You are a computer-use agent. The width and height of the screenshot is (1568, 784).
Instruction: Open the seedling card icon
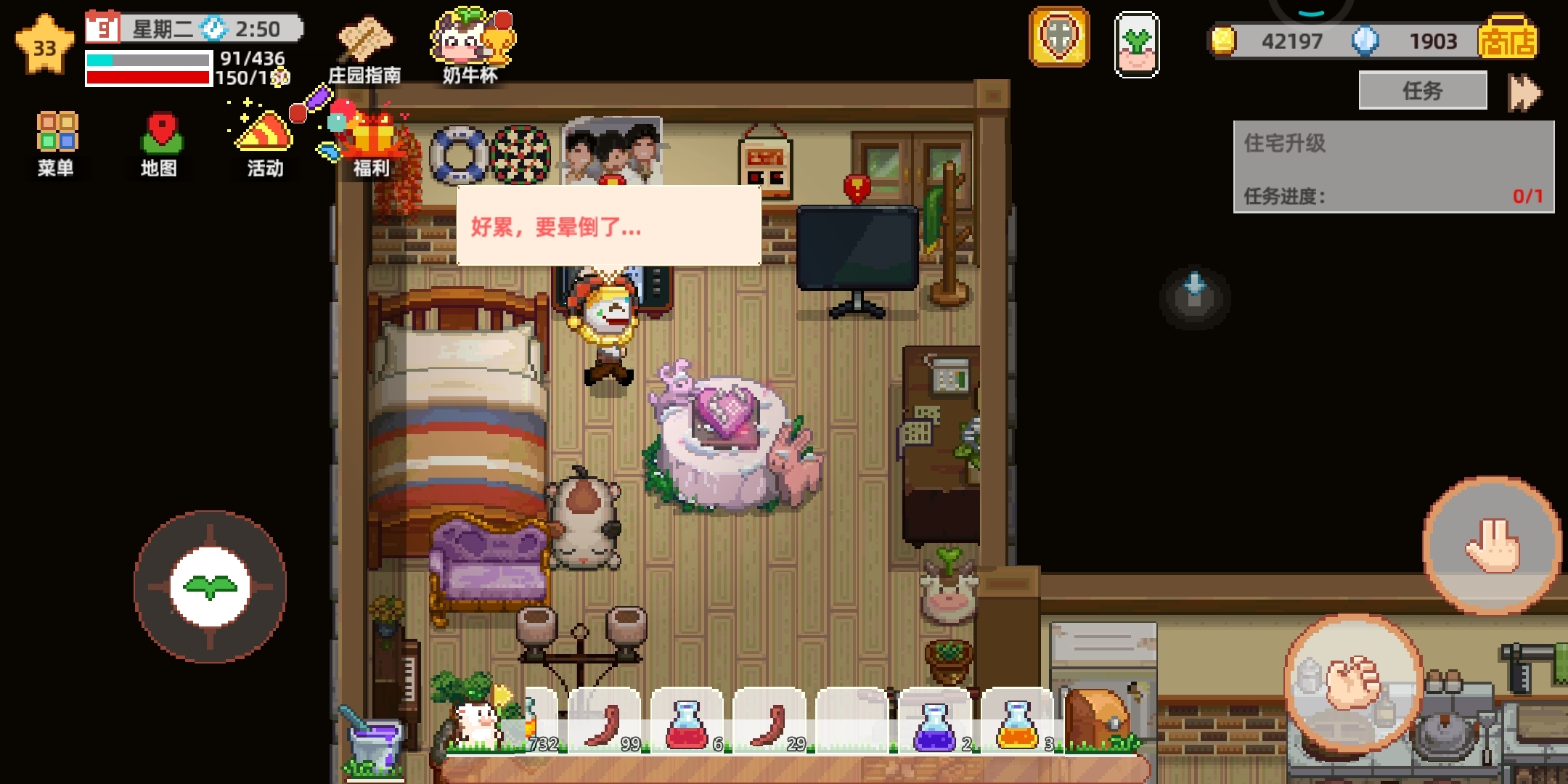pyautogui.click(x=1136, y=44)
